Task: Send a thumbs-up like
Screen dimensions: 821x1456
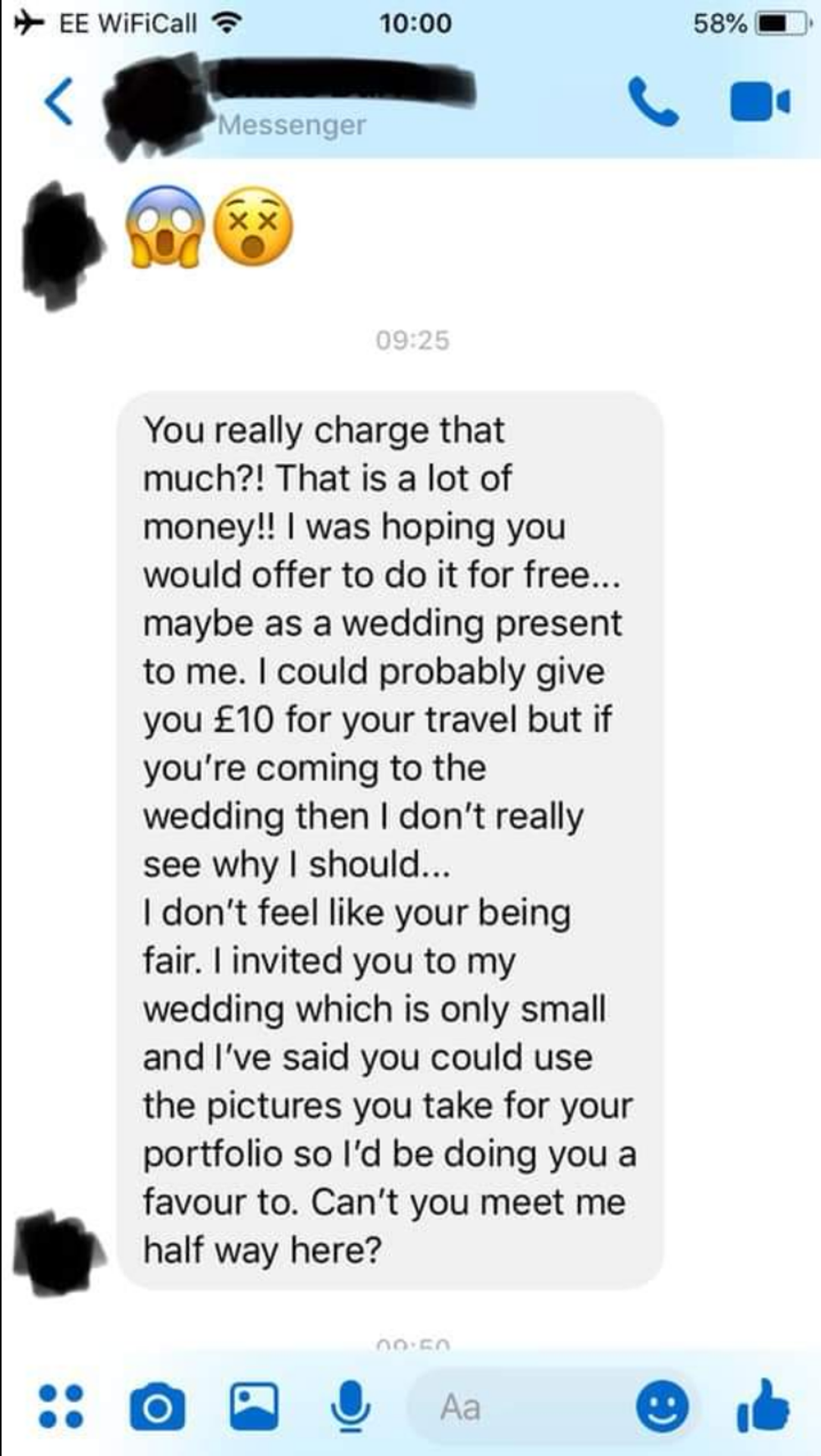Action: pyautogui.click(x=763, y=1405)
